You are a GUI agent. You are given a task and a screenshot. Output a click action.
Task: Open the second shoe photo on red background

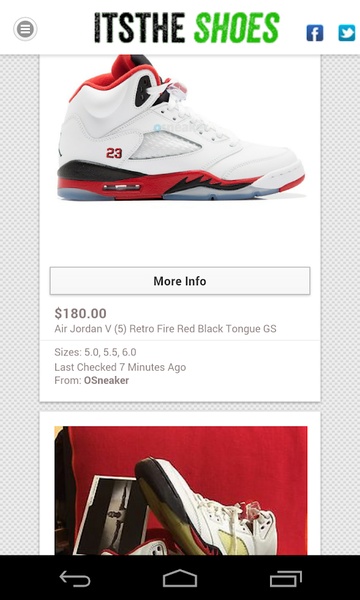[x=181, y=491]
